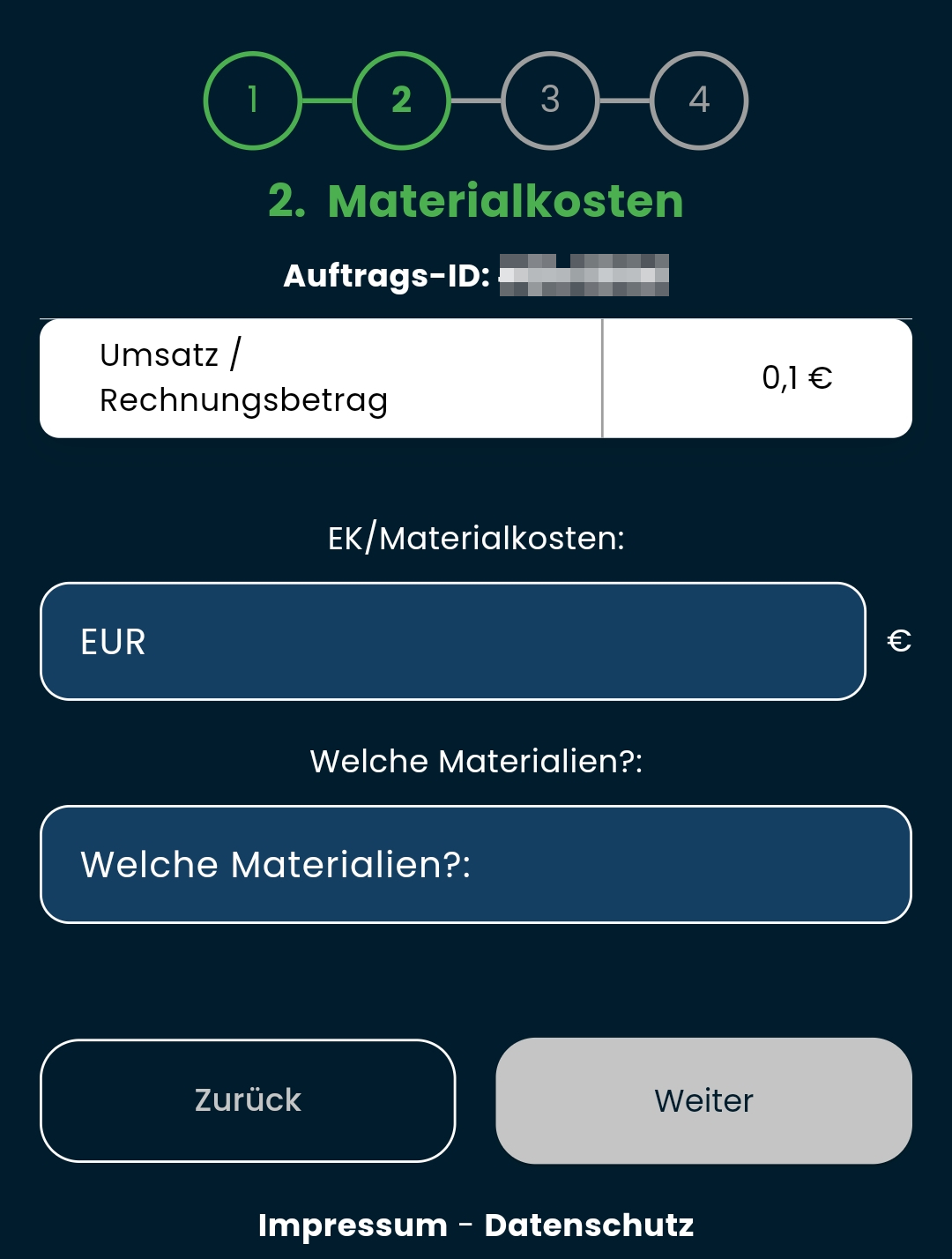The image size is (952, 1259).
Task: Open the Datenschutz link
Action: [x=589, y=1225]
